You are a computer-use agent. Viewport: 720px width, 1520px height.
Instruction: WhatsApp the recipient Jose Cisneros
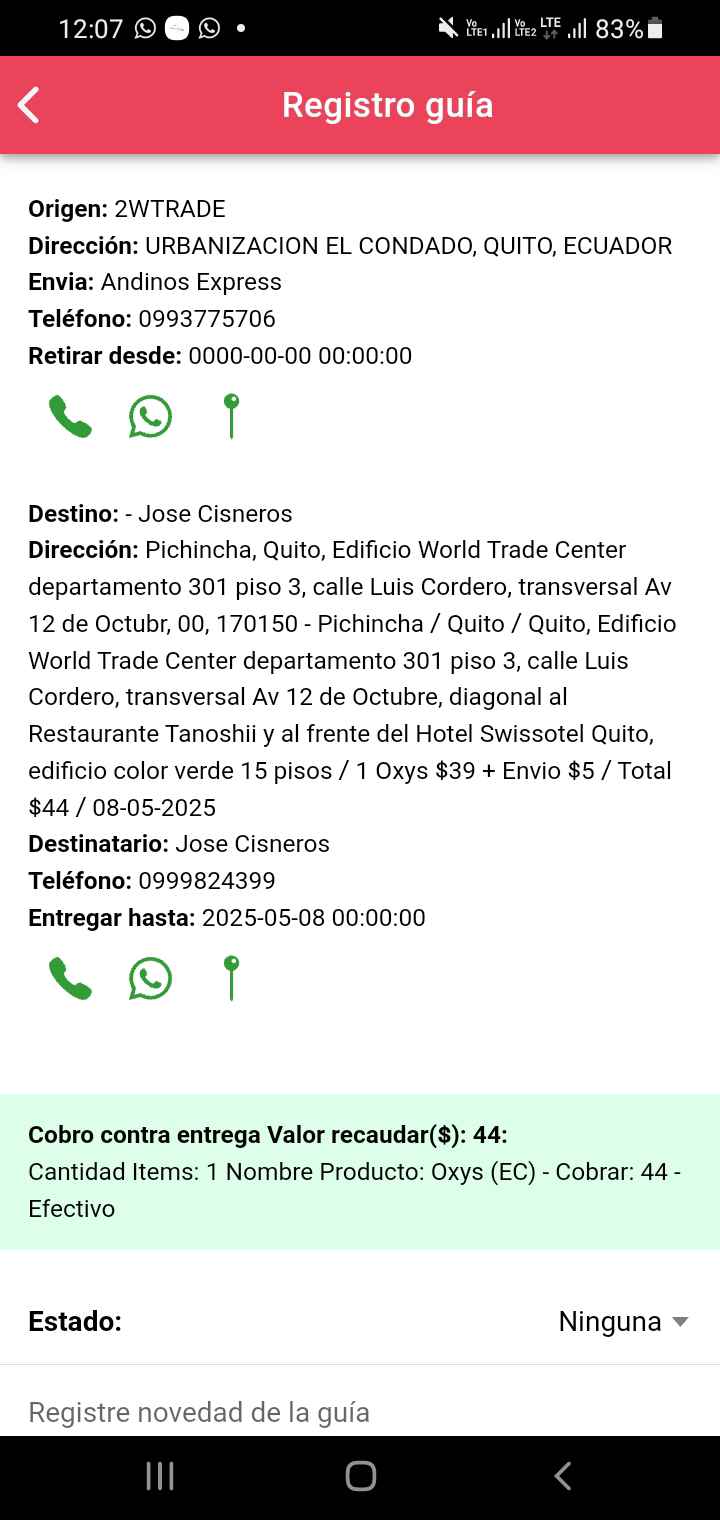pyautogui.click(x=150, y=979)
